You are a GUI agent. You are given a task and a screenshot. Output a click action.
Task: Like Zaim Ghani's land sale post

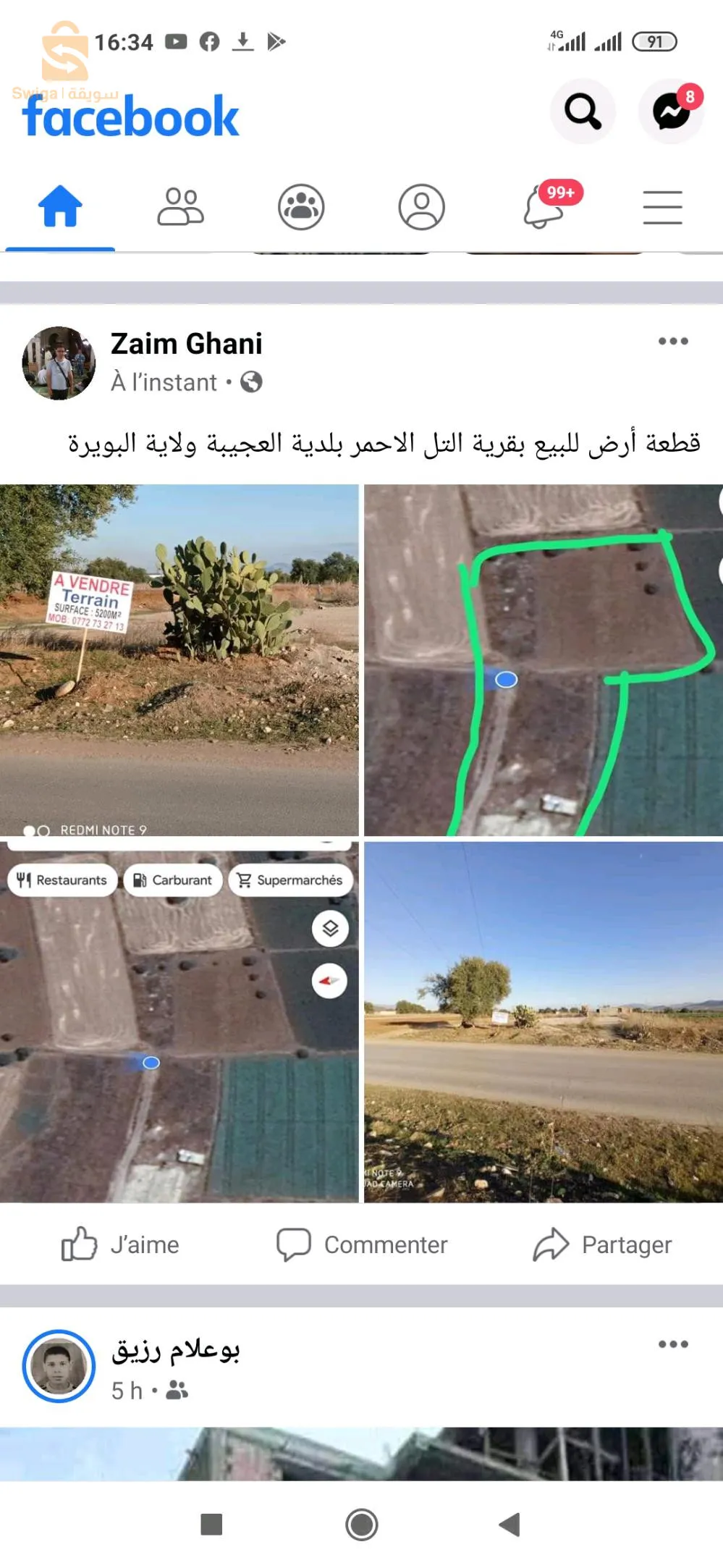[119, 1244]
